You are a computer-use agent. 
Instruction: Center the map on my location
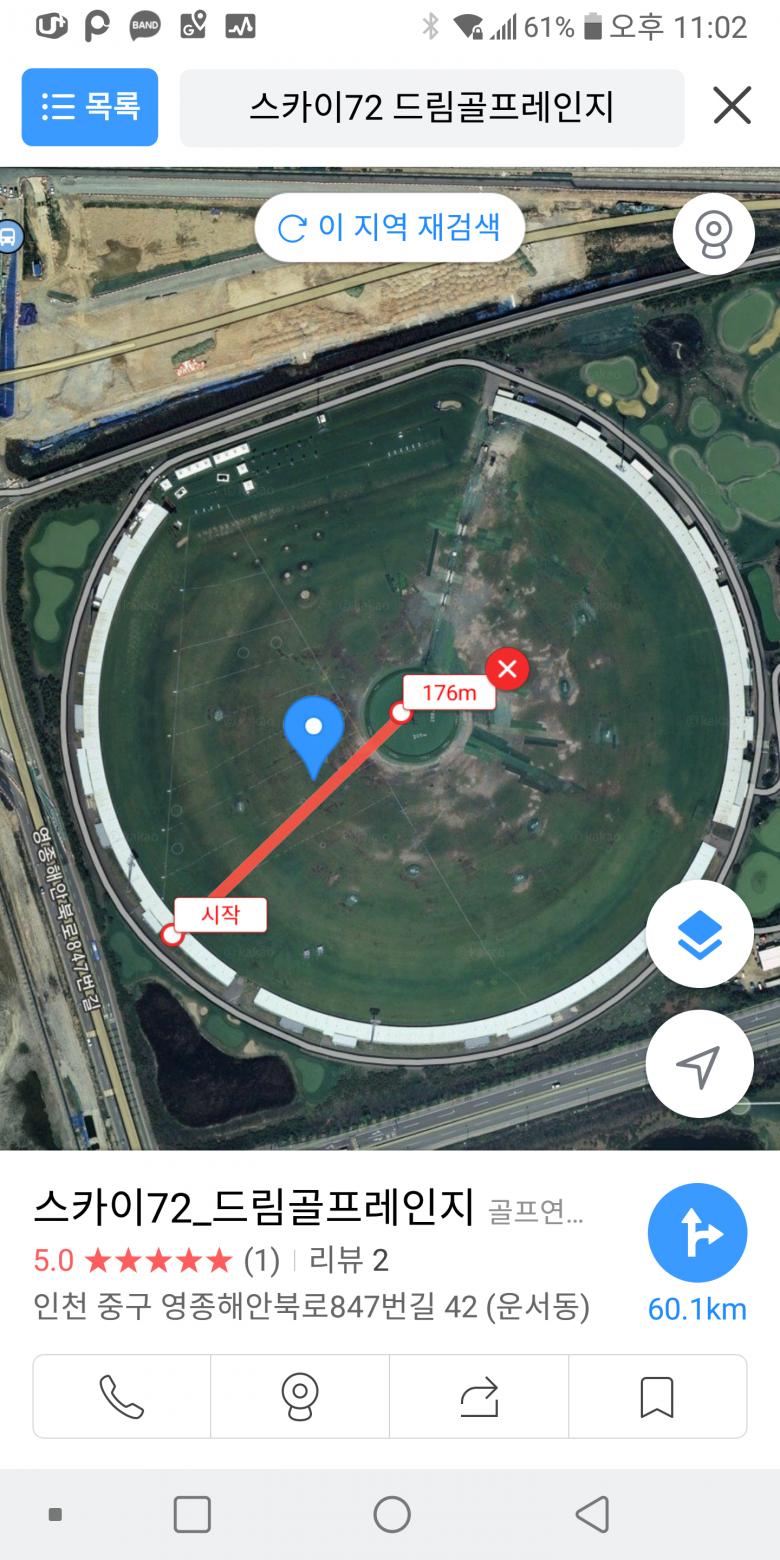699,1064
